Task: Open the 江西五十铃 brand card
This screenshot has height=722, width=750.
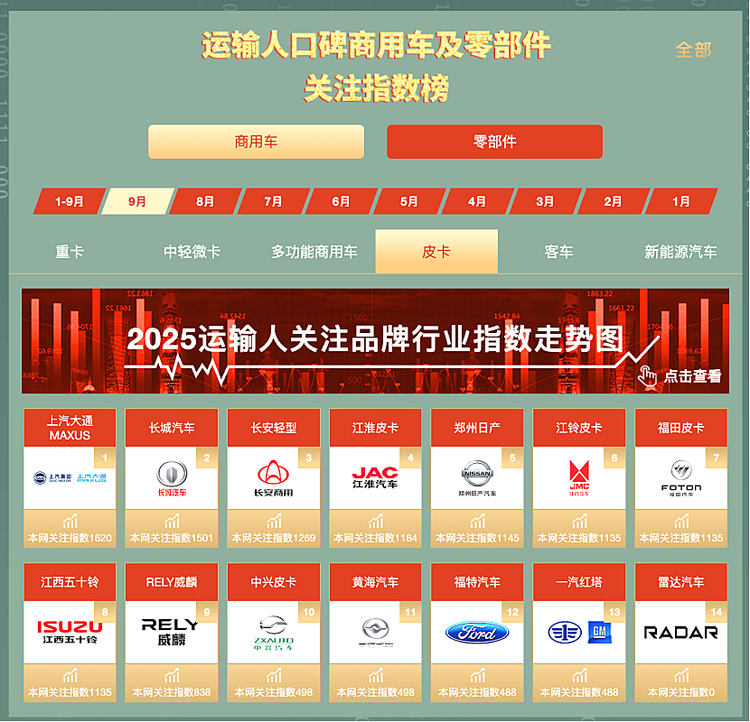Action: coord(69,632)
